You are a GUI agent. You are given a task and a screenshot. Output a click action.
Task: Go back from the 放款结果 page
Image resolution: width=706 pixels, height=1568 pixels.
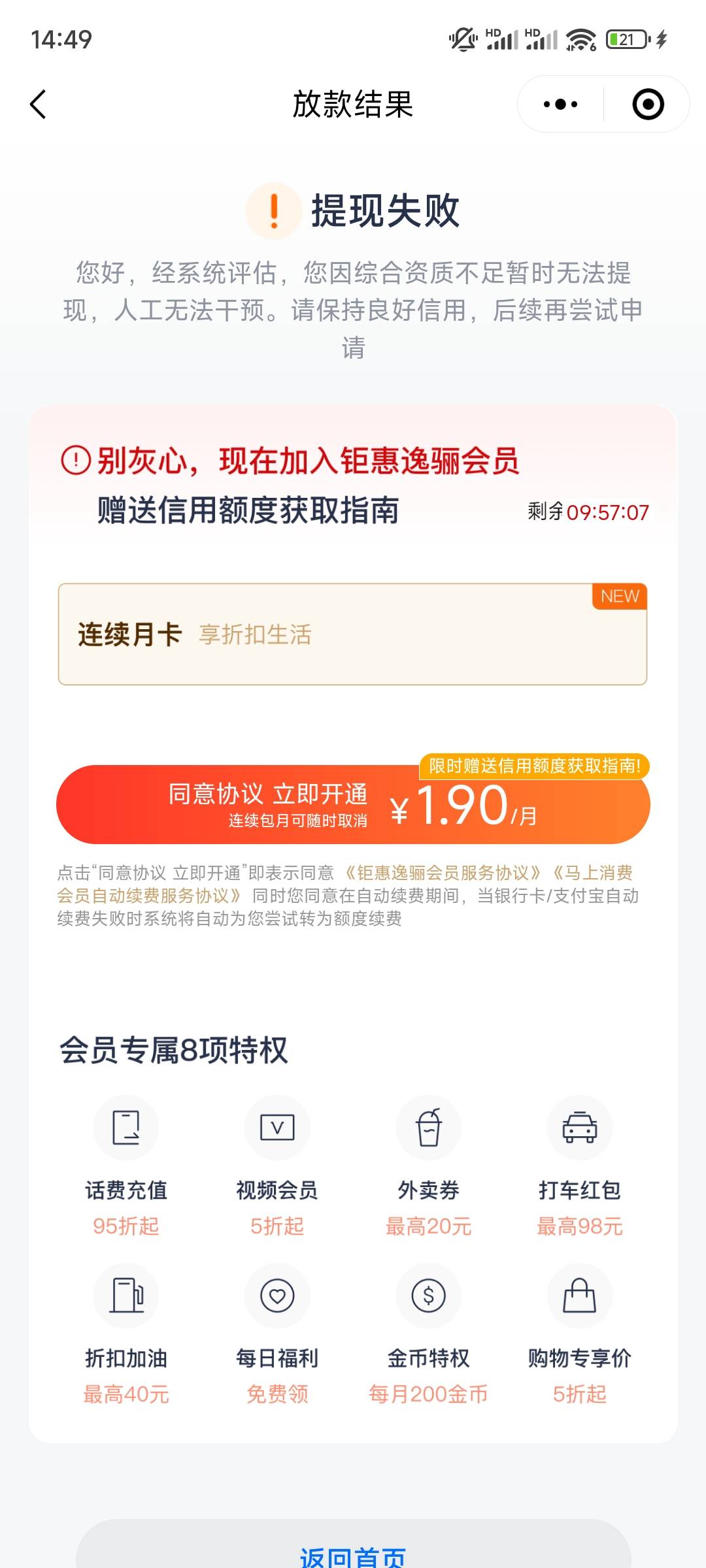tap(39, 105)
